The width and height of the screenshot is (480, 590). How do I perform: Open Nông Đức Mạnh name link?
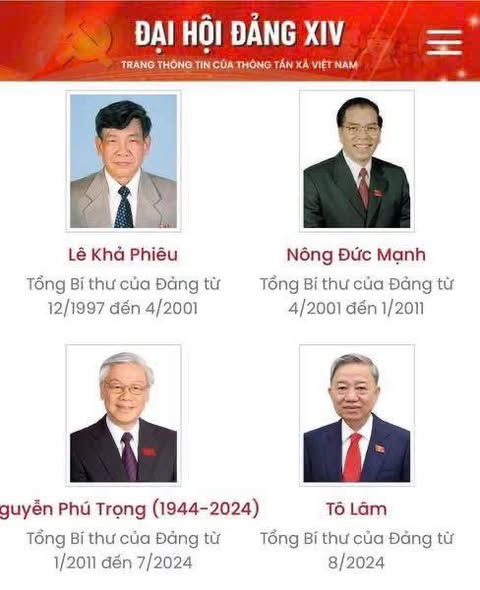click(x=356, y=255)
